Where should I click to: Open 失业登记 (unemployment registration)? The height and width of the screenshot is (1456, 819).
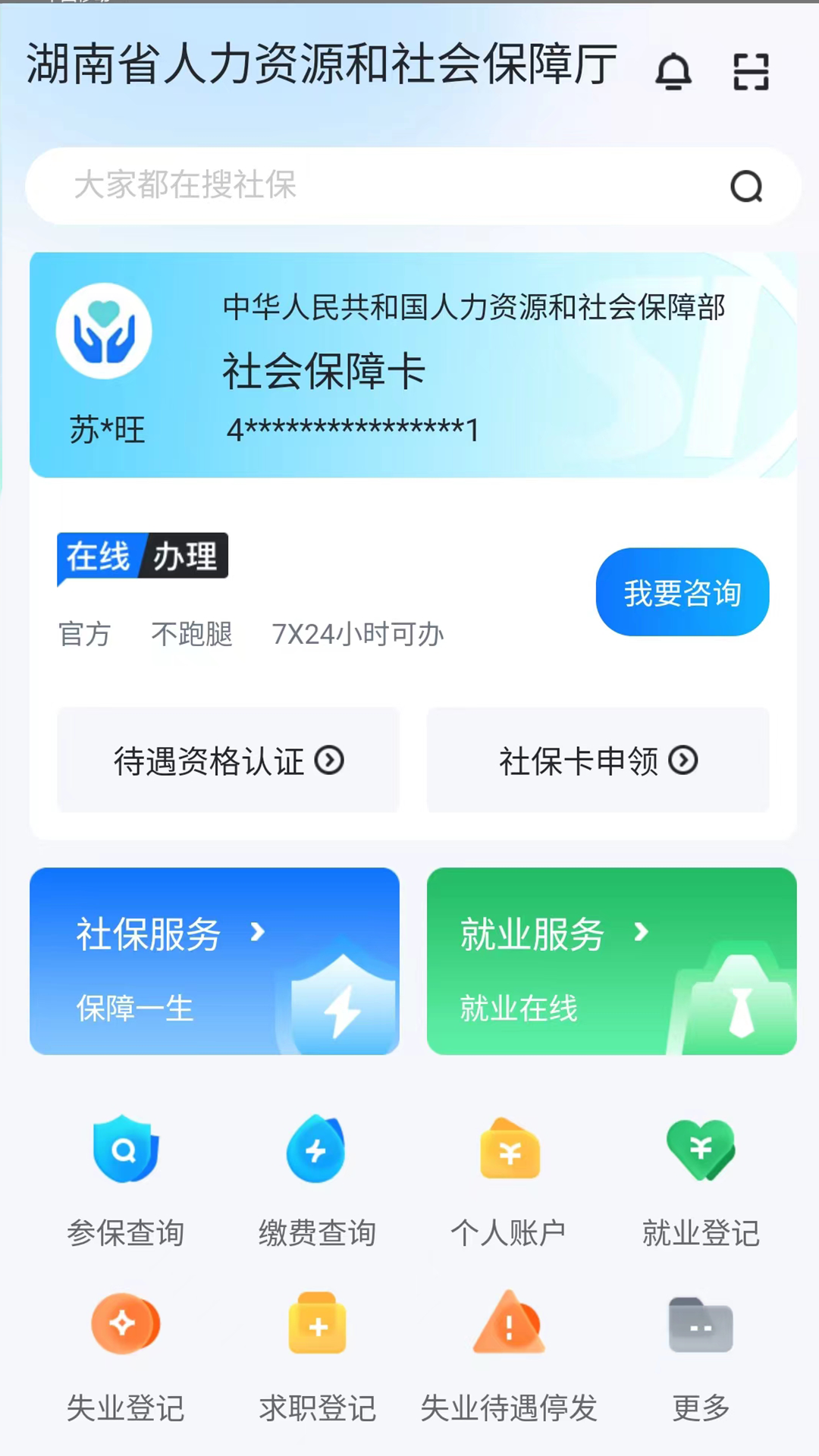click(125, 1357)
